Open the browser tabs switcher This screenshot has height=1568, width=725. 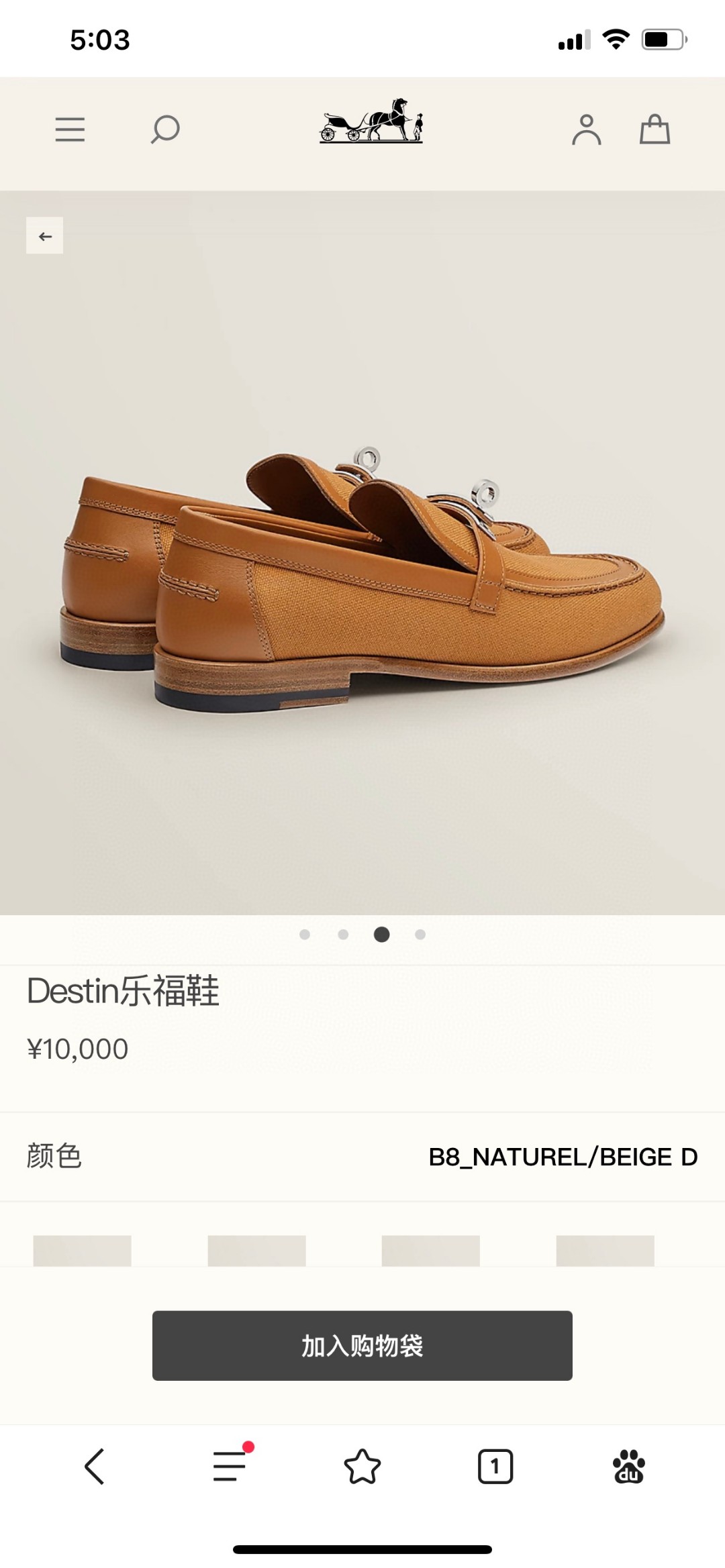coord(495,1466)
